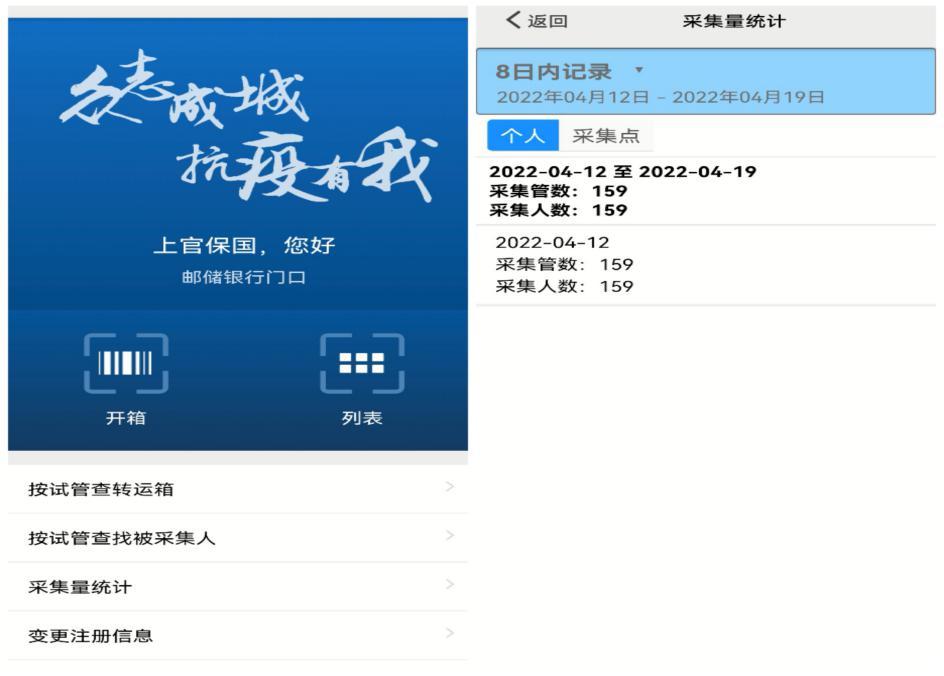
Task: Open 按试管查找被采集人
Action: (x=237, y=538)
